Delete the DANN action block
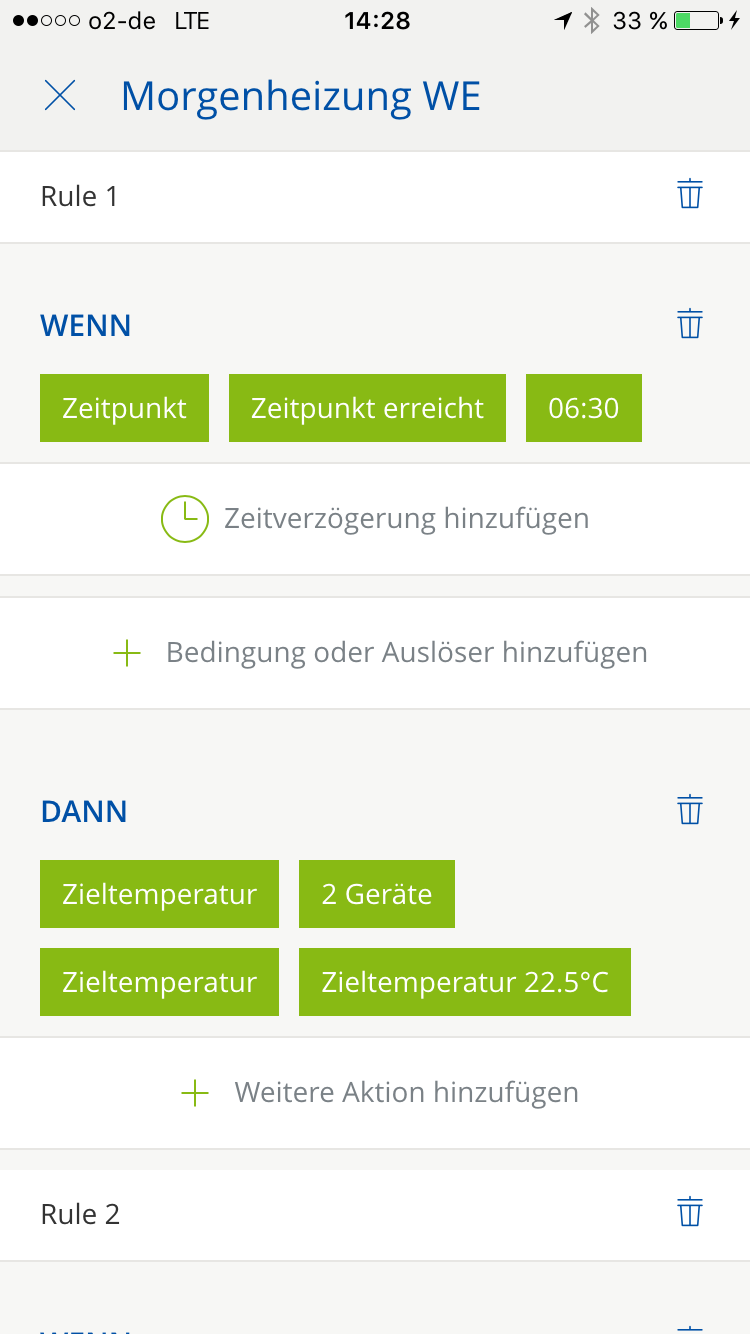This screenshot has height=1334, width=750. 690,810
